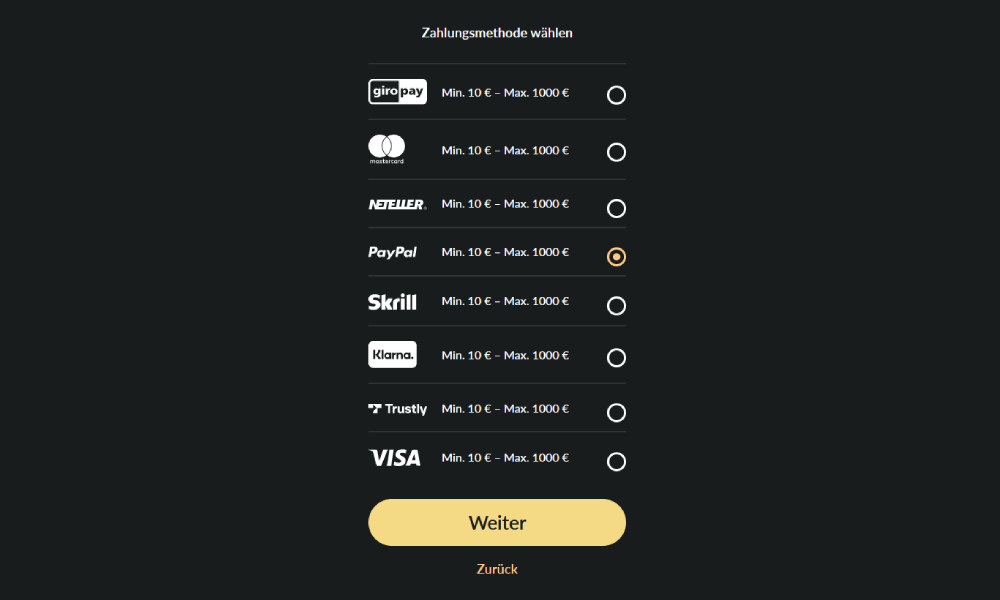Tap the selected PayPal radio button

point(616,257)
